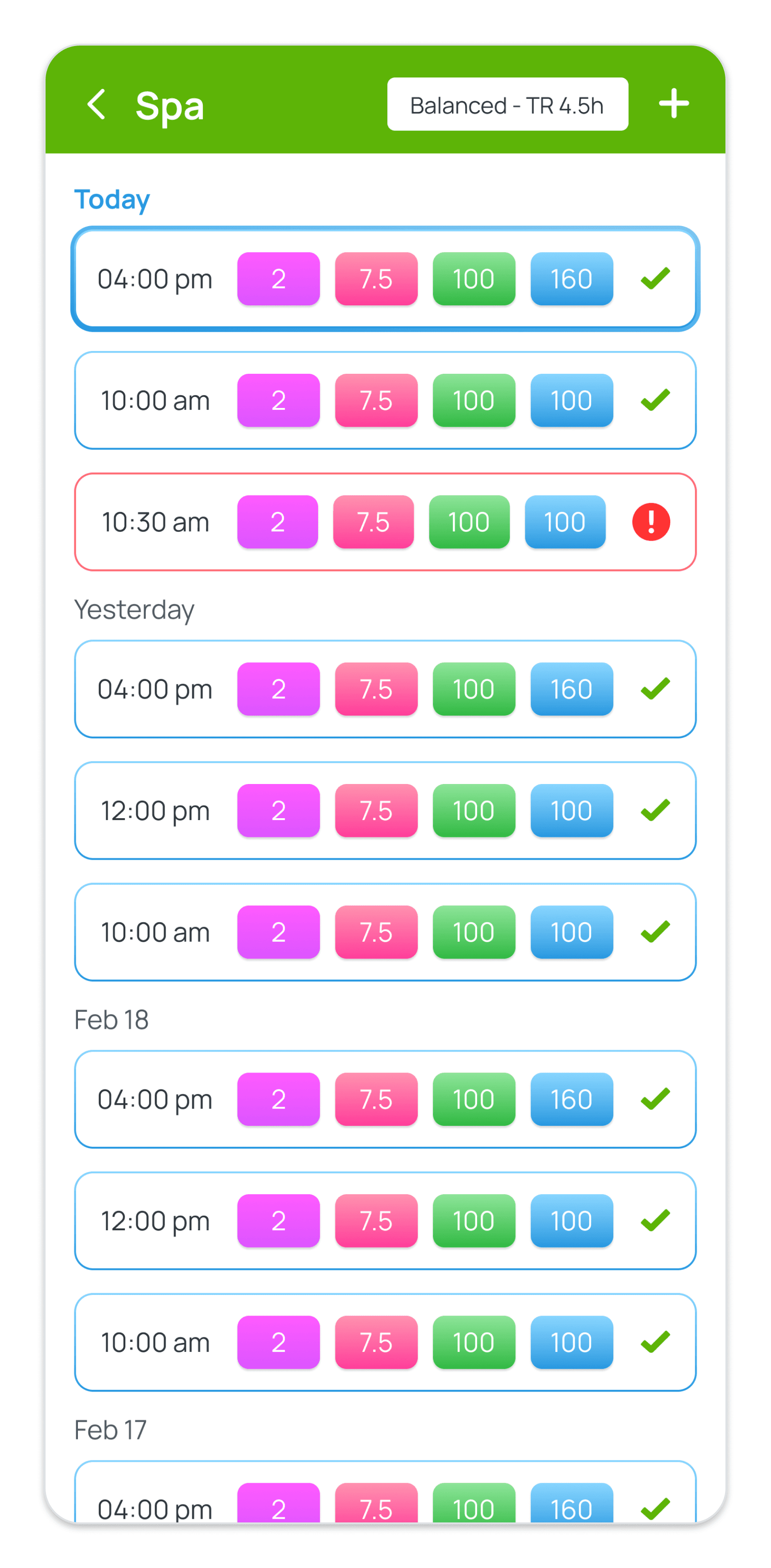Open the Feb 17 04:00 pm reading
The image size is (771, 1568).
point(385,1497)
